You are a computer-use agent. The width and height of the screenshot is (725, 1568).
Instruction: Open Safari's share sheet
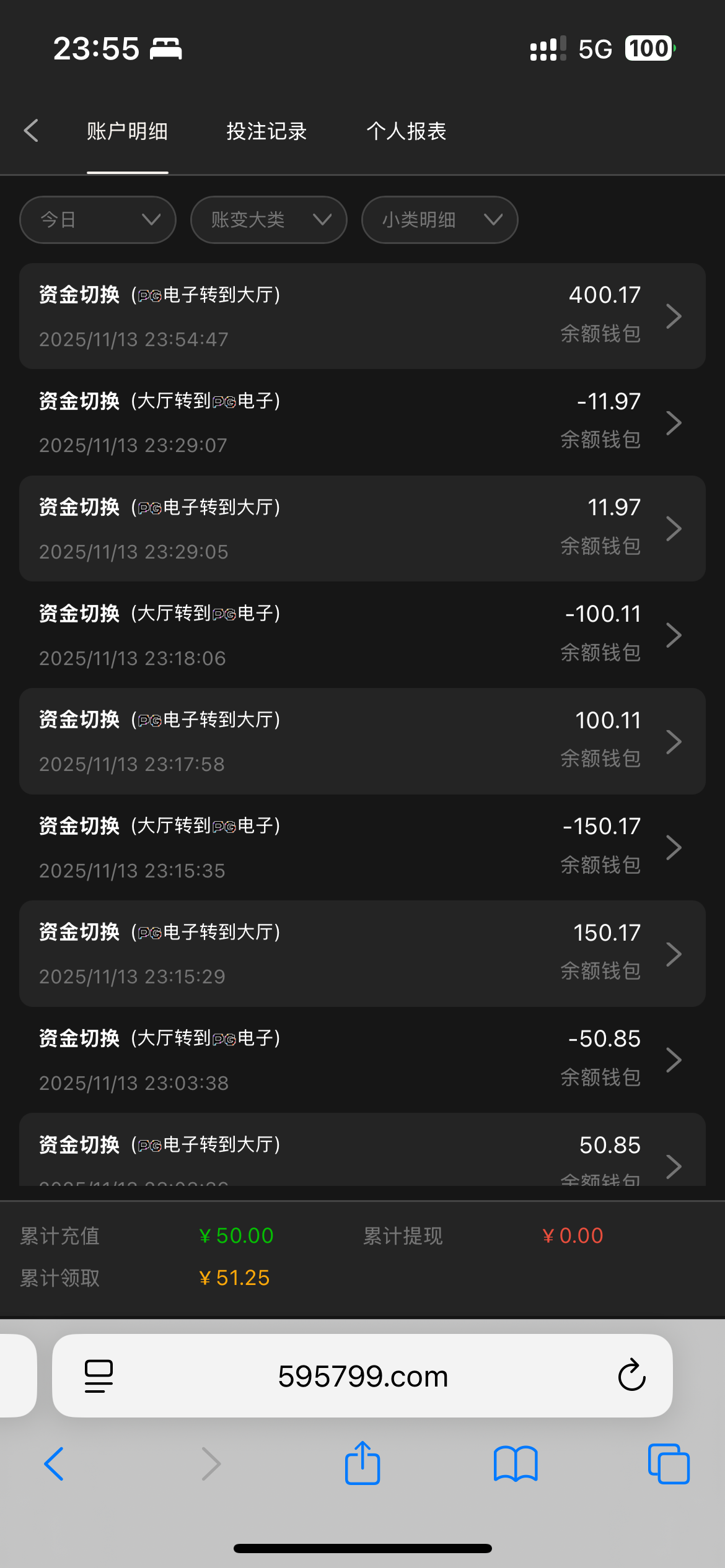(x=362, y=1463)
